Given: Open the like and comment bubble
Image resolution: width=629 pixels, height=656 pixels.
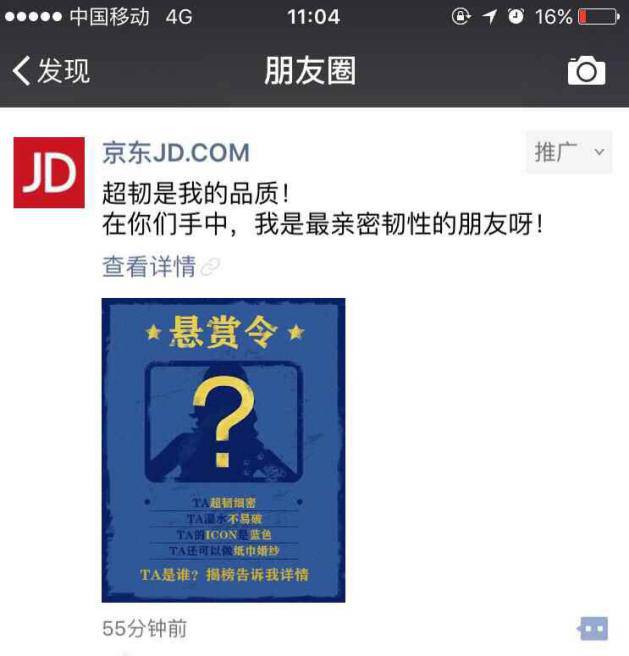Looking at the screenshot, I should [593, 628].
